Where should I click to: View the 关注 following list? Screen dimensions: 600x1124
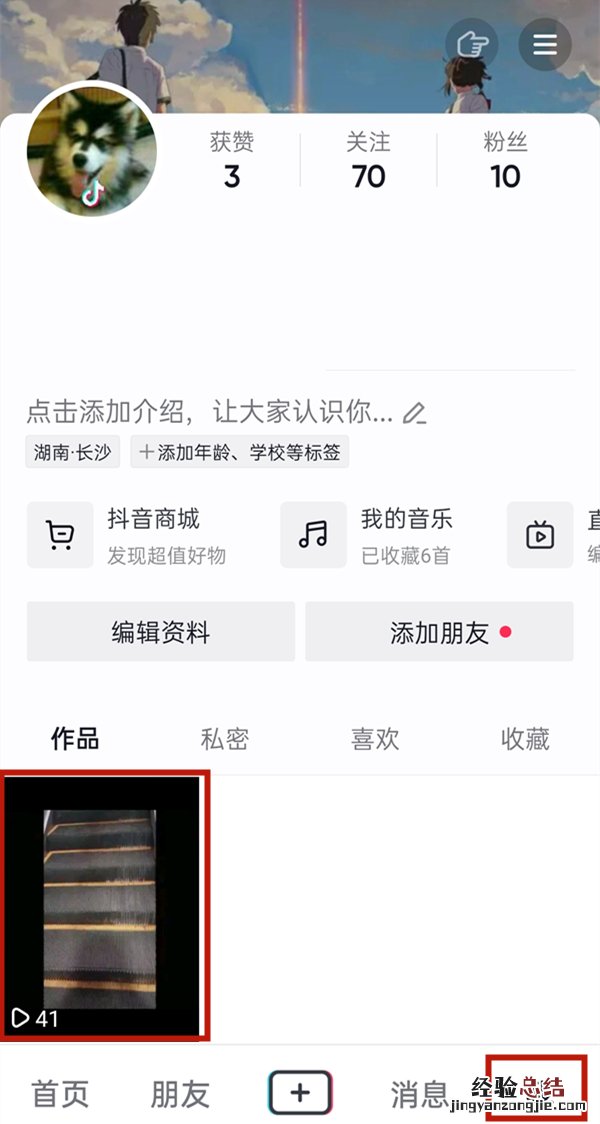pyautogui.click(x=368, y=162)
